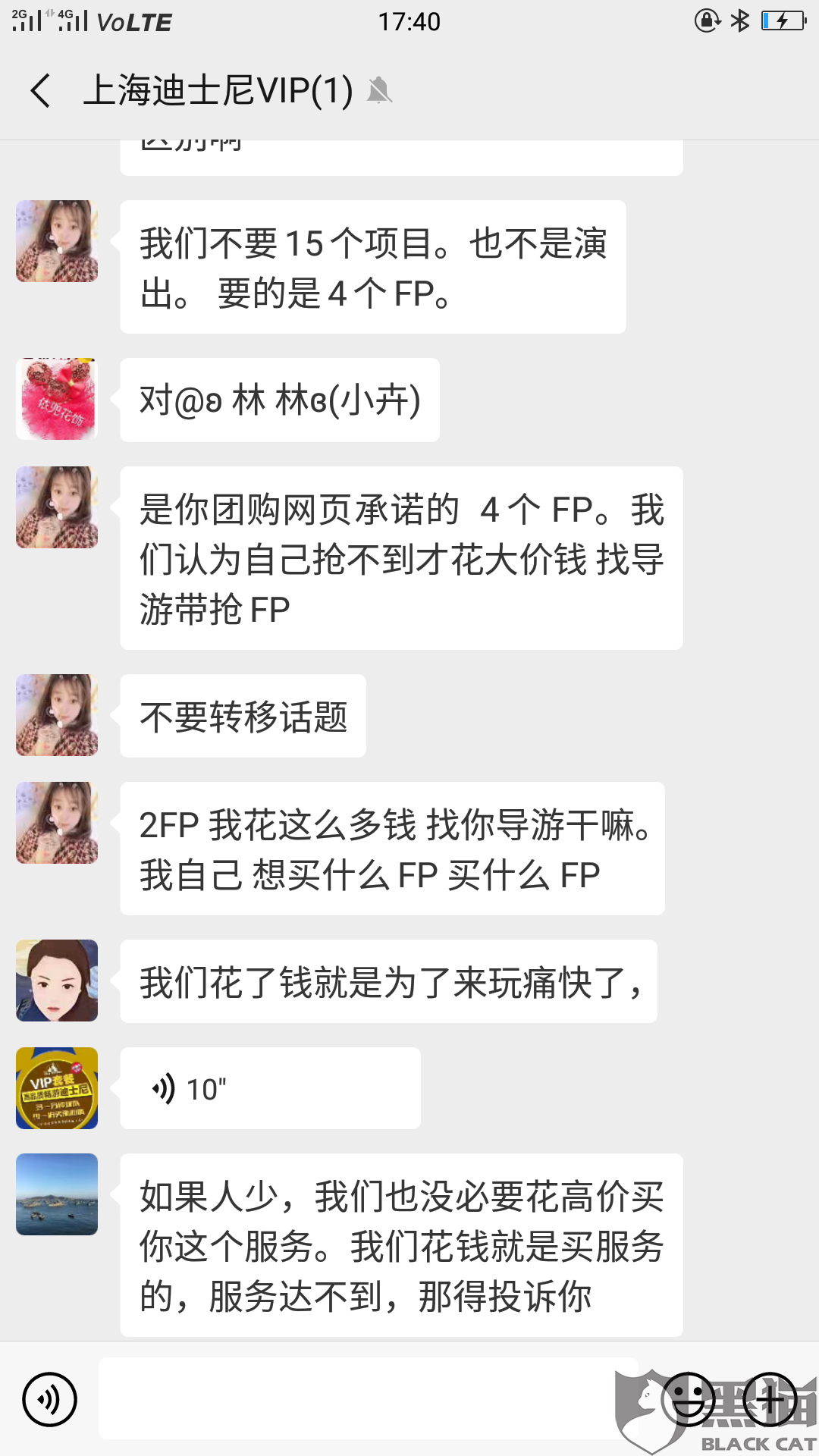
Task: Go back from the 上海迪士尼VIP group chat
Action: tap(41, 91)
